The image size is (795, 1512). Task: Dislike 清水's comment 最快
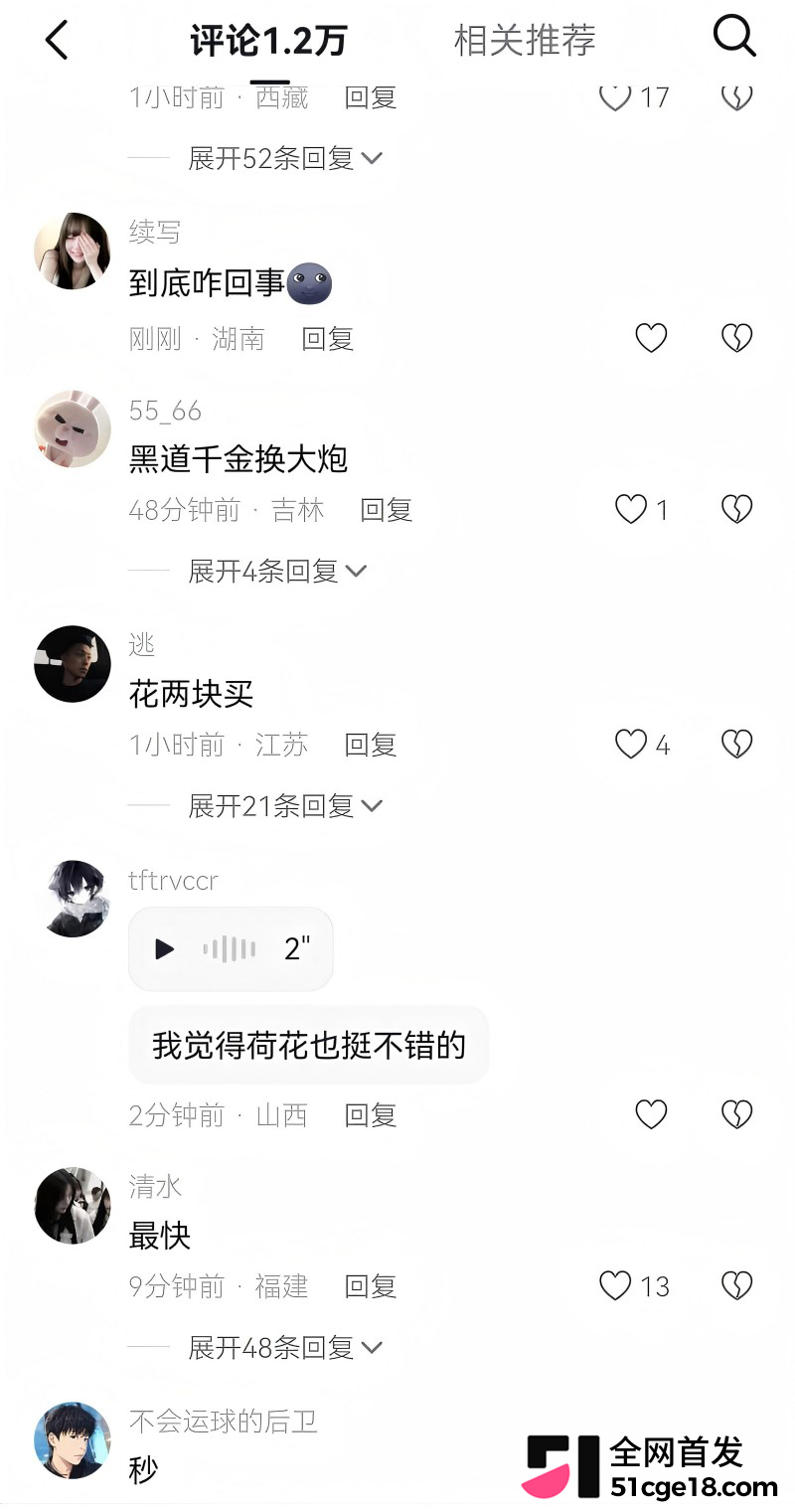[x=736, y=1286]
